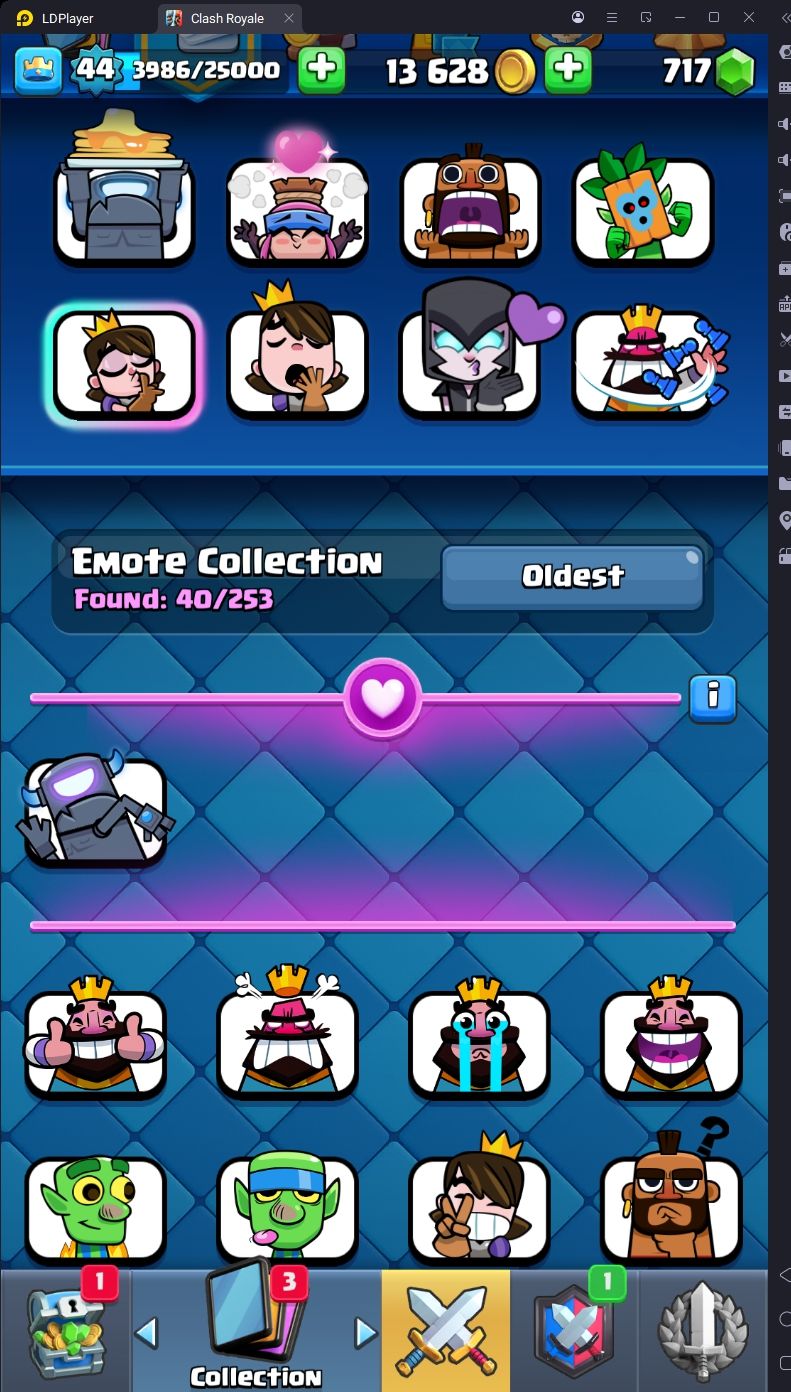Open the shop chest tab
Viewport: 791px width, 1392px height.
coord(65,1330)
